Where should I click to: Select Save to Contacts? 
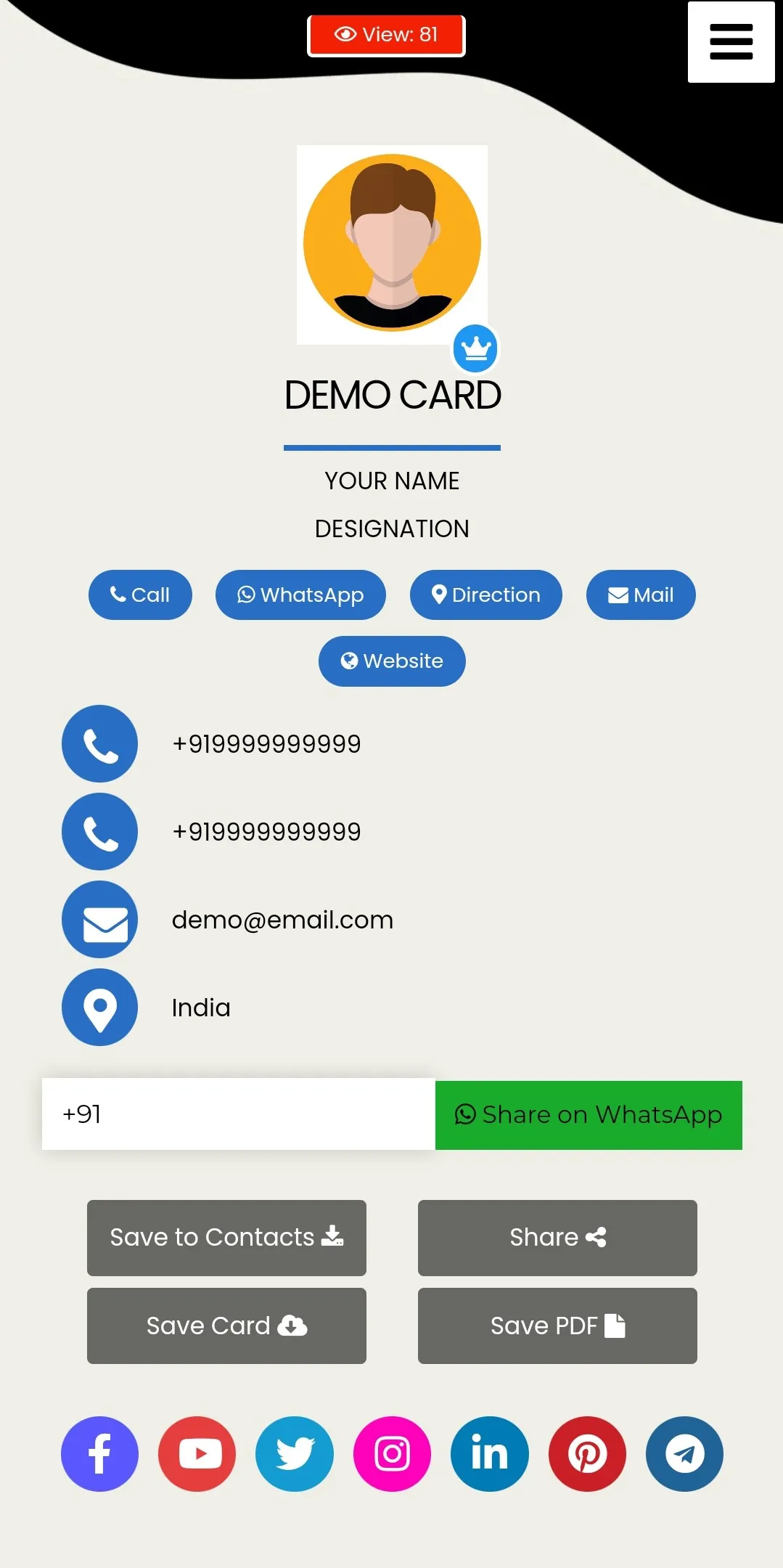tap(226, 1238)
